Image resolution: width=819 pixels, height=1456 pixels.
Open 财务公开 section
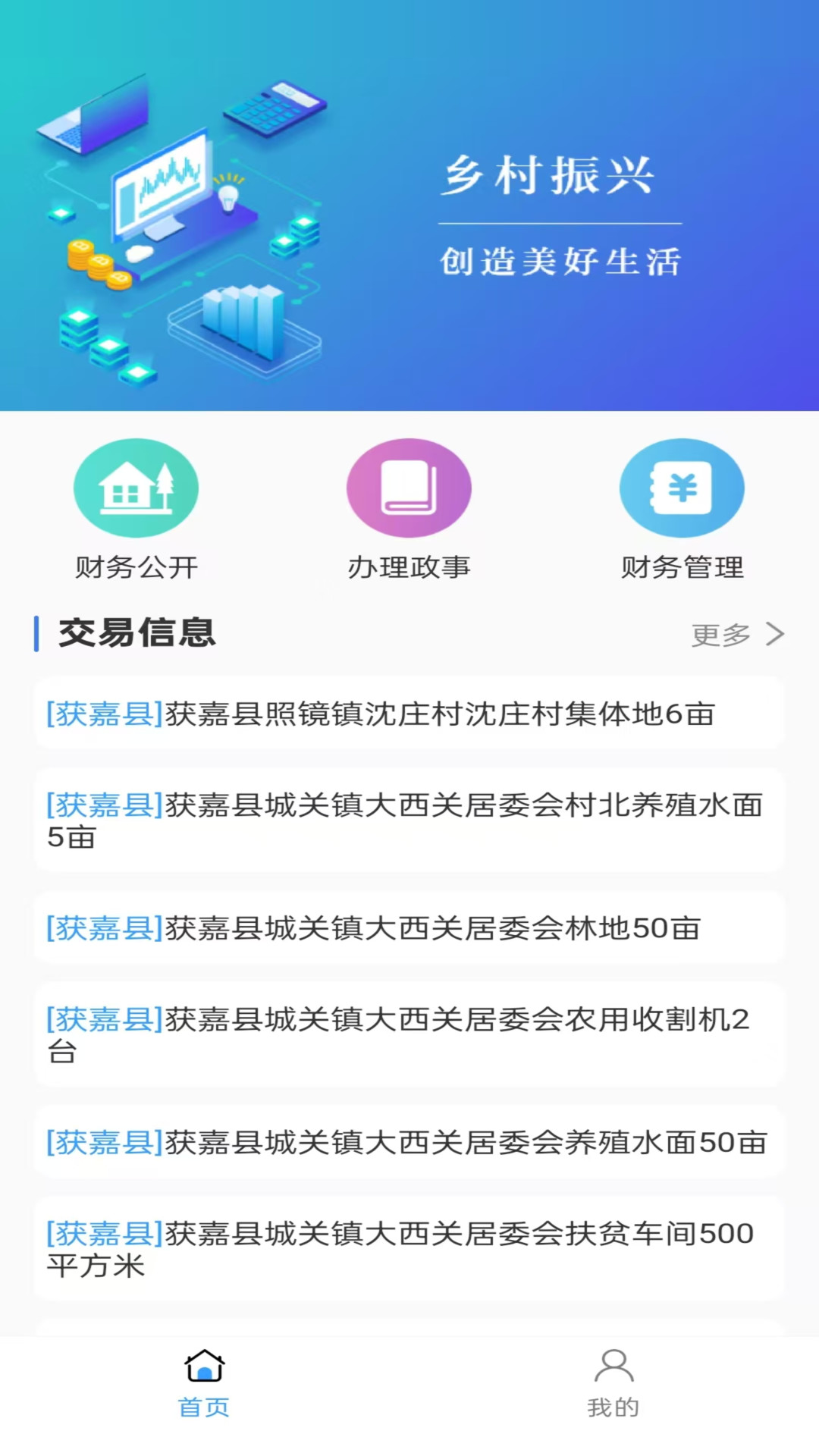coord(136,510)
